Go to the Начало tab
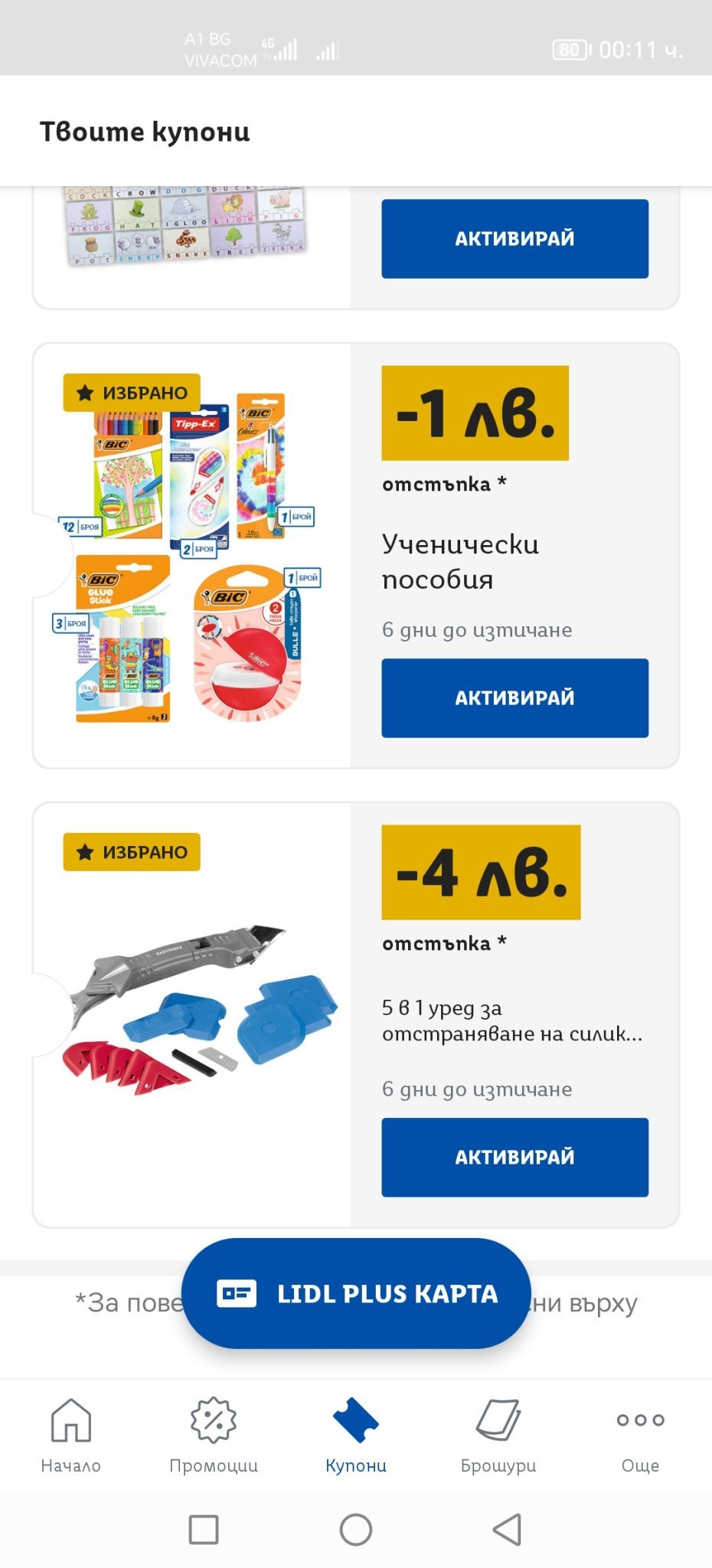This screenshot has width=712, height=1568. 70,1434
